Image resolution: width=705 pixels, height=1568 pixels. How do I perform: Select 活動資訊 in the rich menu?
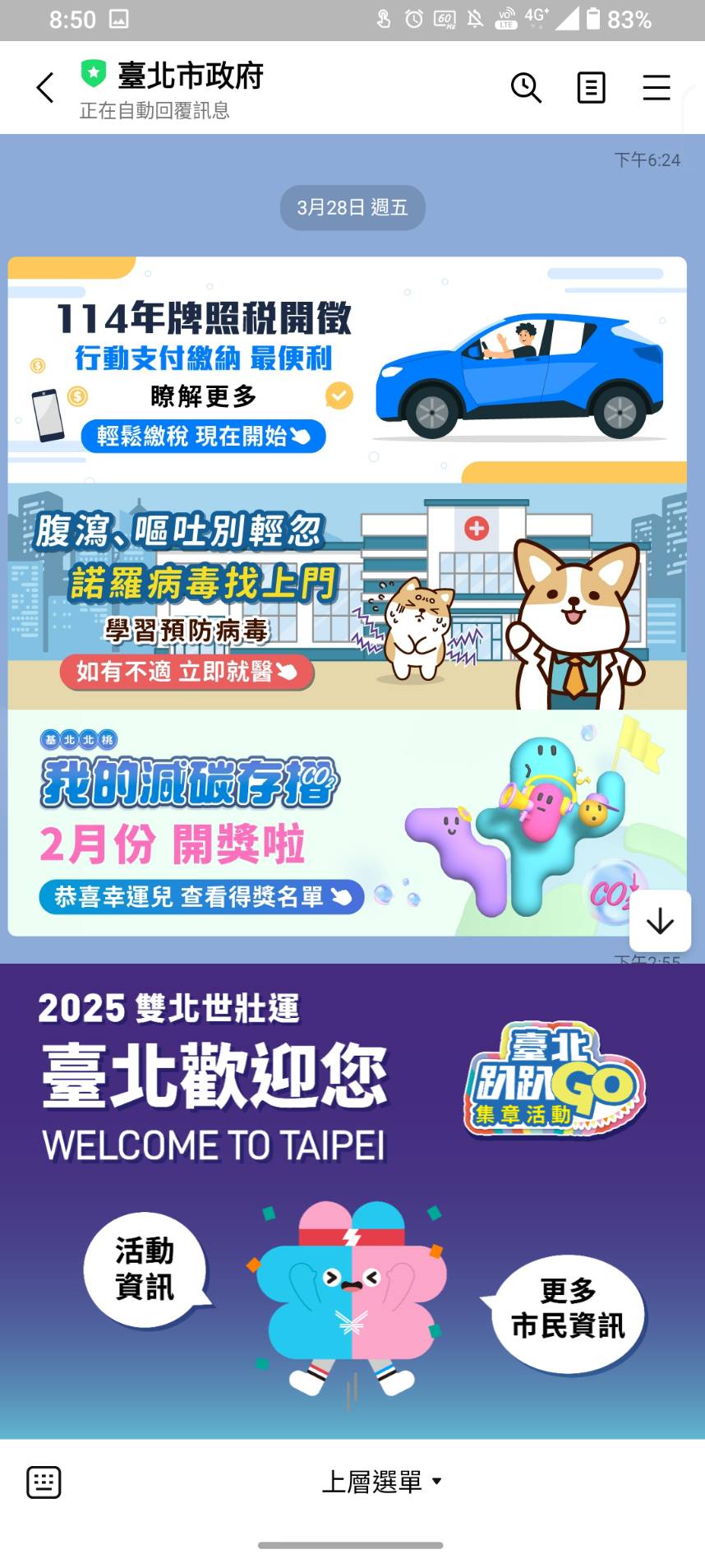click(145, 1269)
